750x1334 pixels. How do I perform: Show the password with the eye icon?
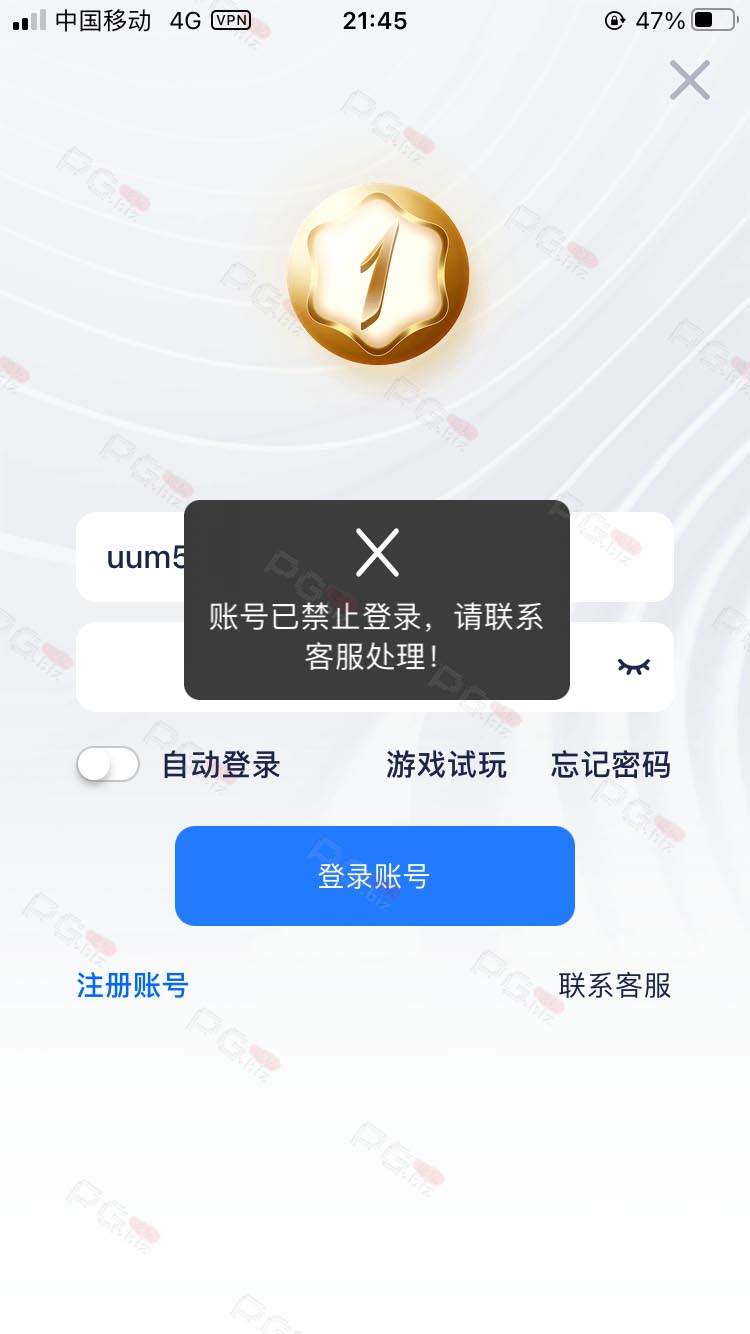[634, 666]
